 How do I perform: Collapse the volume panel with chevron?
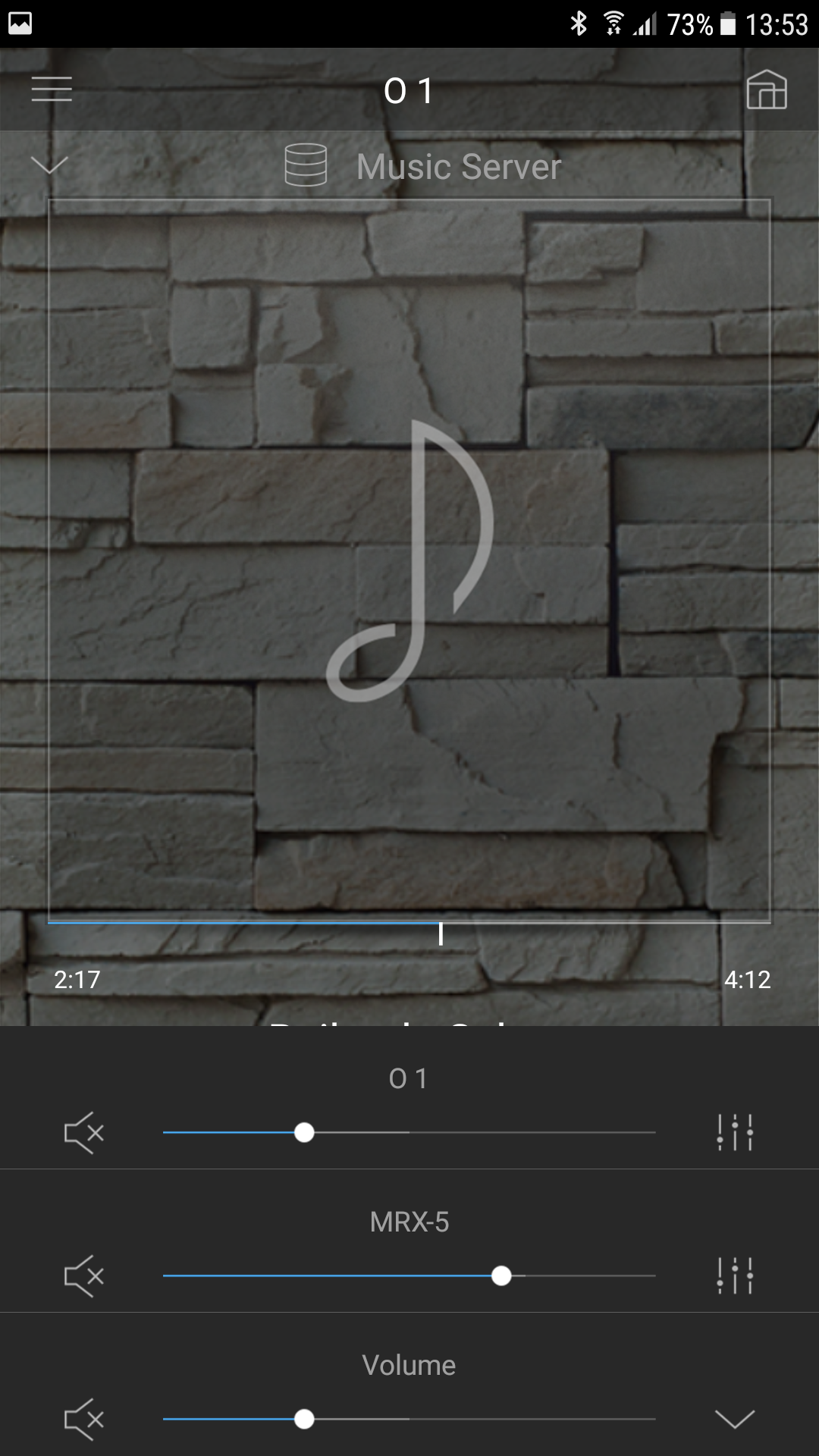point(735,1419)
